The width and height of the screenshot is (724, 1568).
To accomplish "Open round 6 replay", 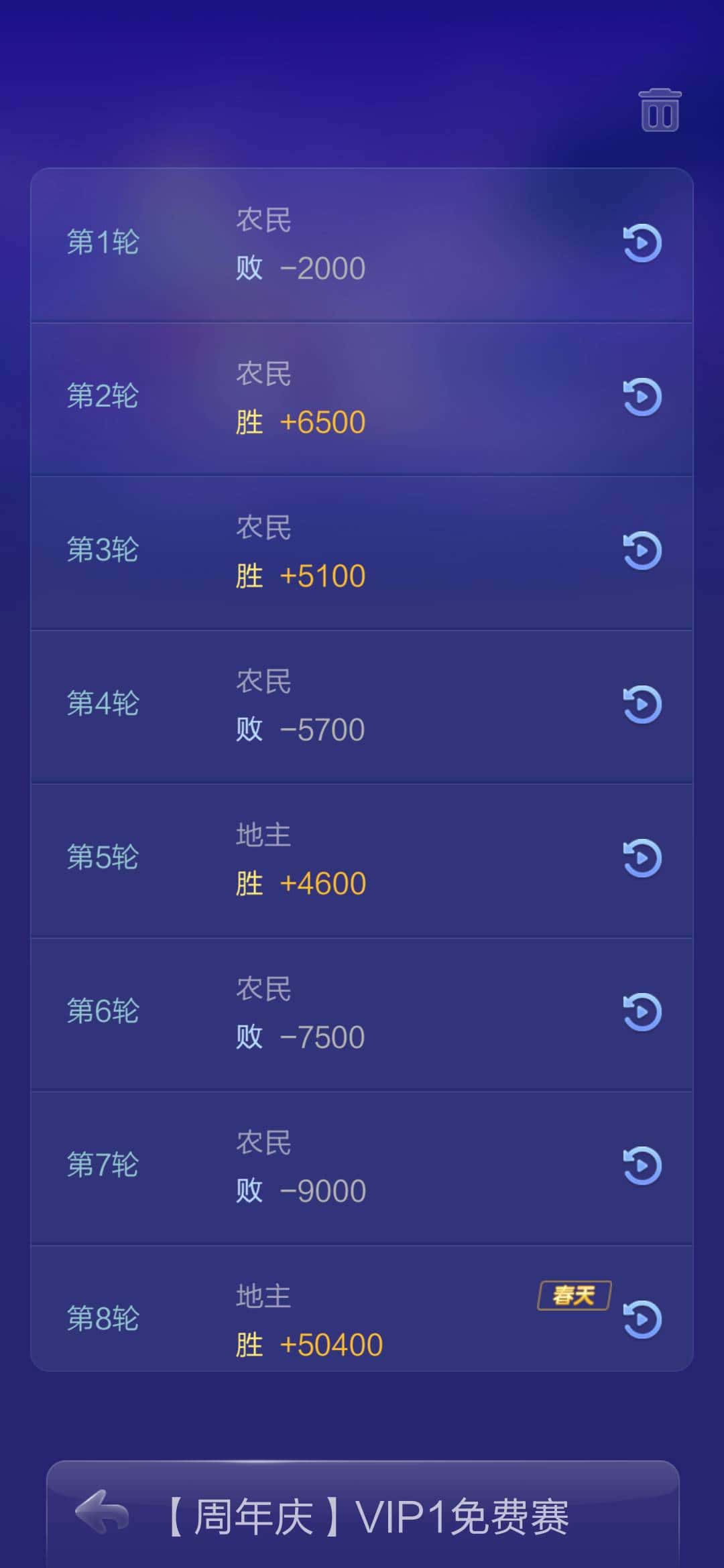I will (x=642, y=1012).
